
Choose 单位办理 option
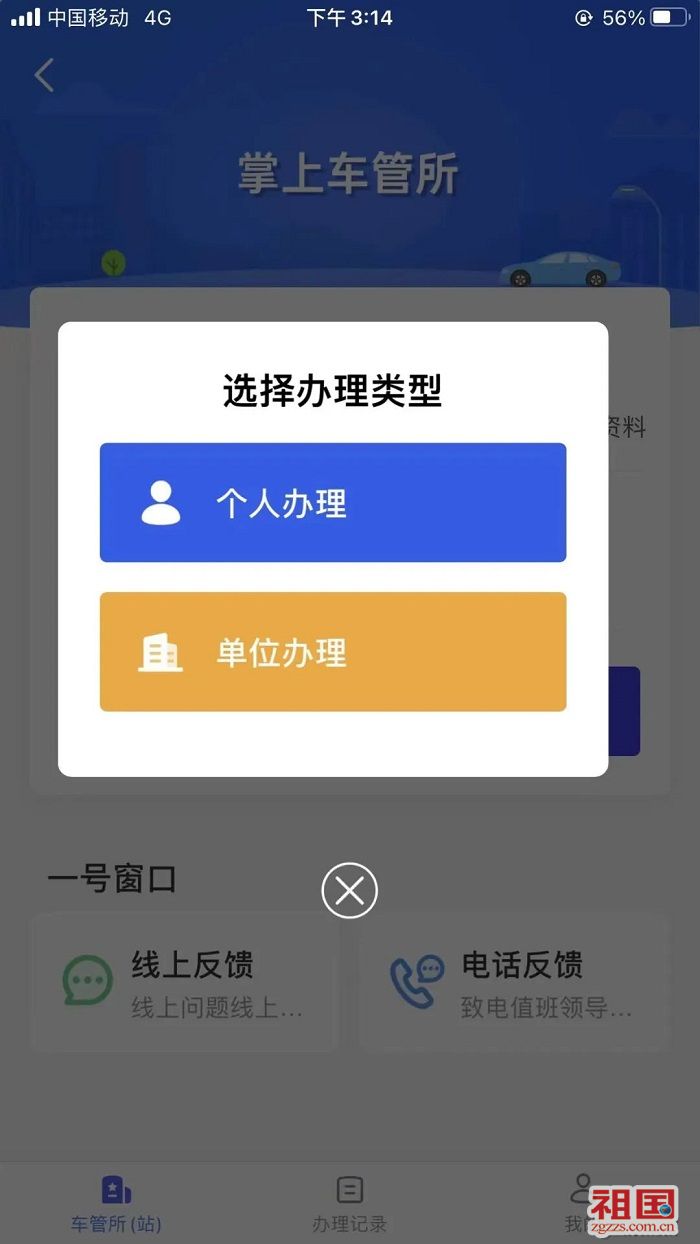333,652
